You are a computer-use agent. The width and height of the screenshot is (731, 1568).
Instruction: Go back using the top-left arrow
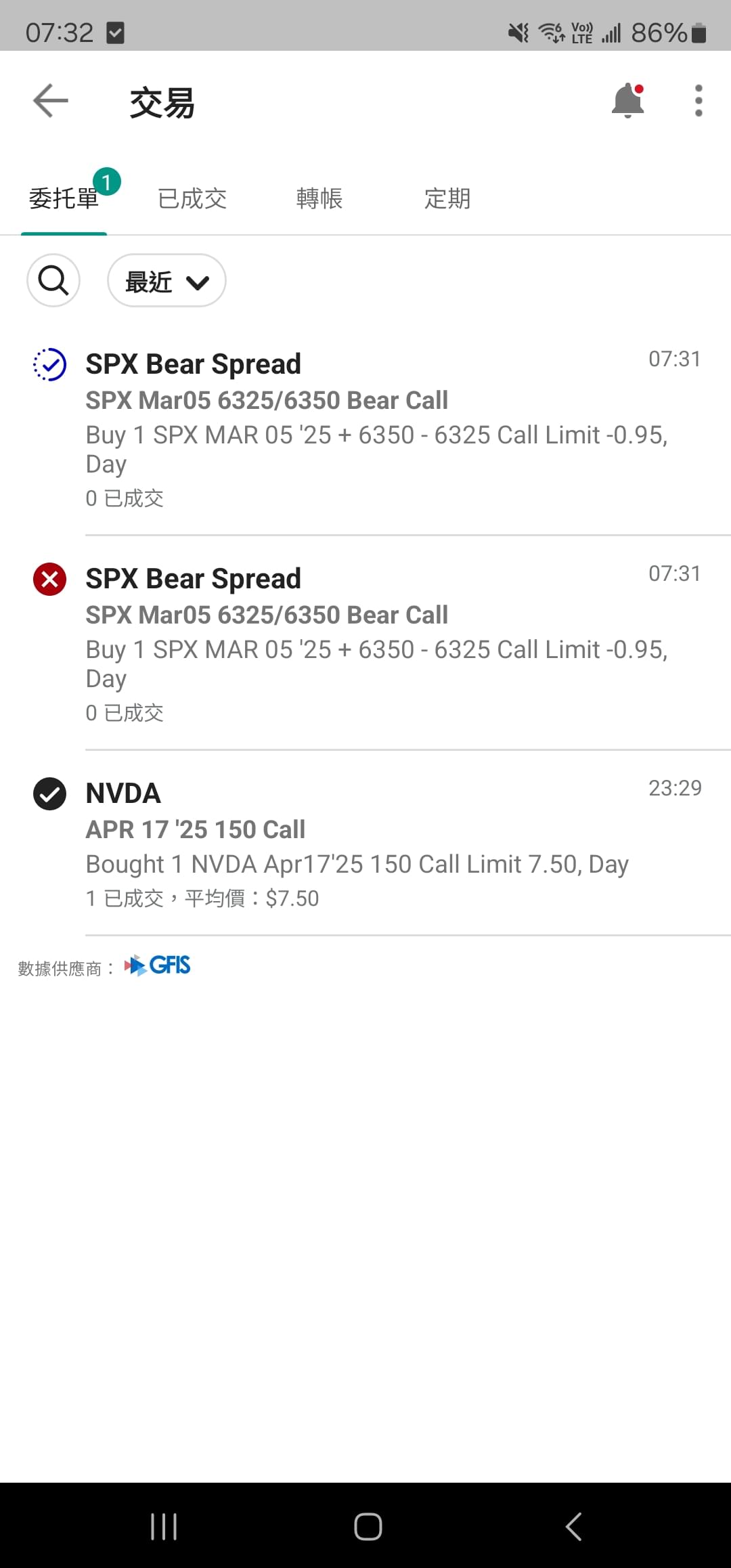pyautogui.click(x=51, y=101)
